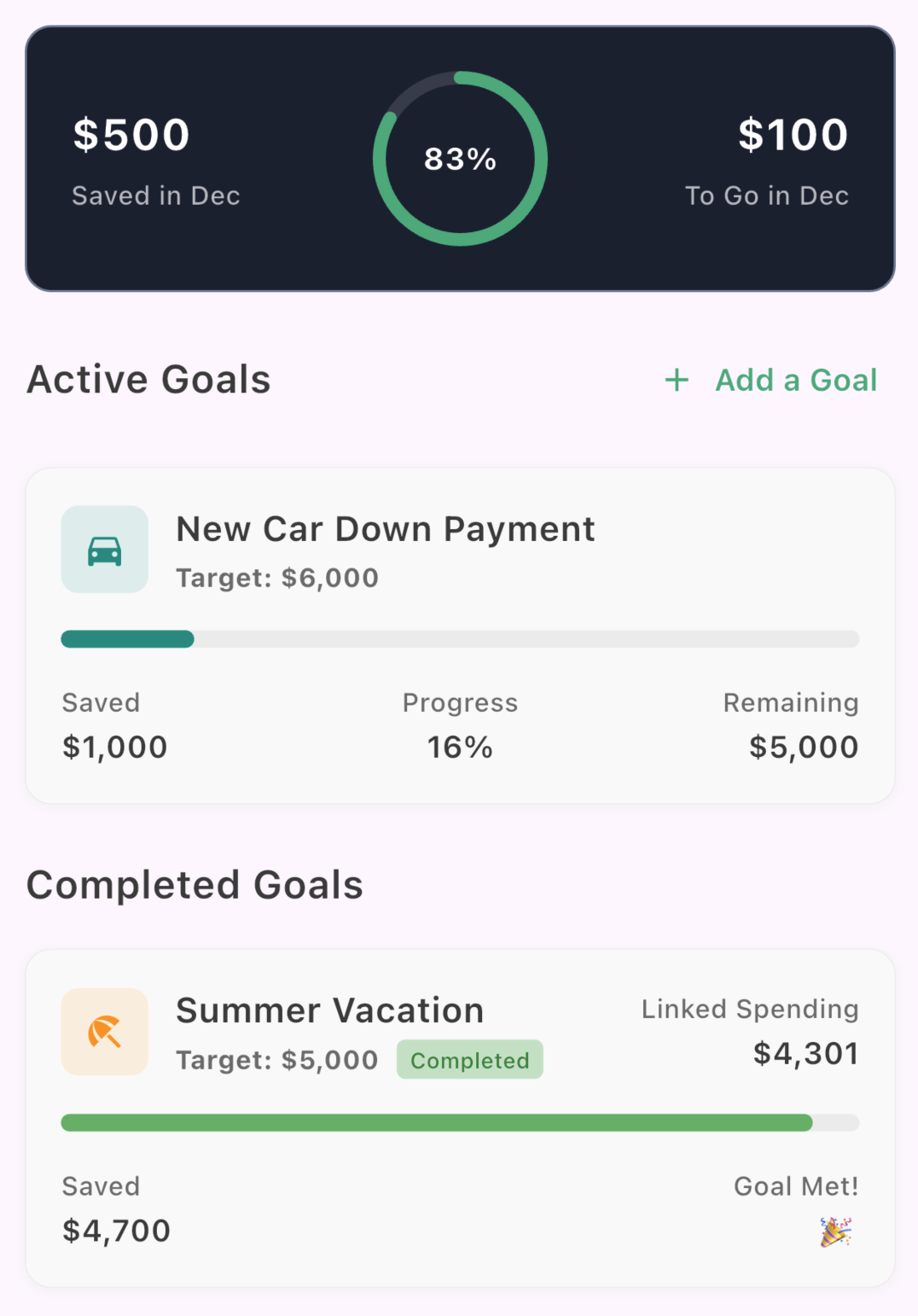The width and height of the screenshot is (918, 1316).
Task: Click the Remaining $5,000 value
Action: (x=803, y=746)
